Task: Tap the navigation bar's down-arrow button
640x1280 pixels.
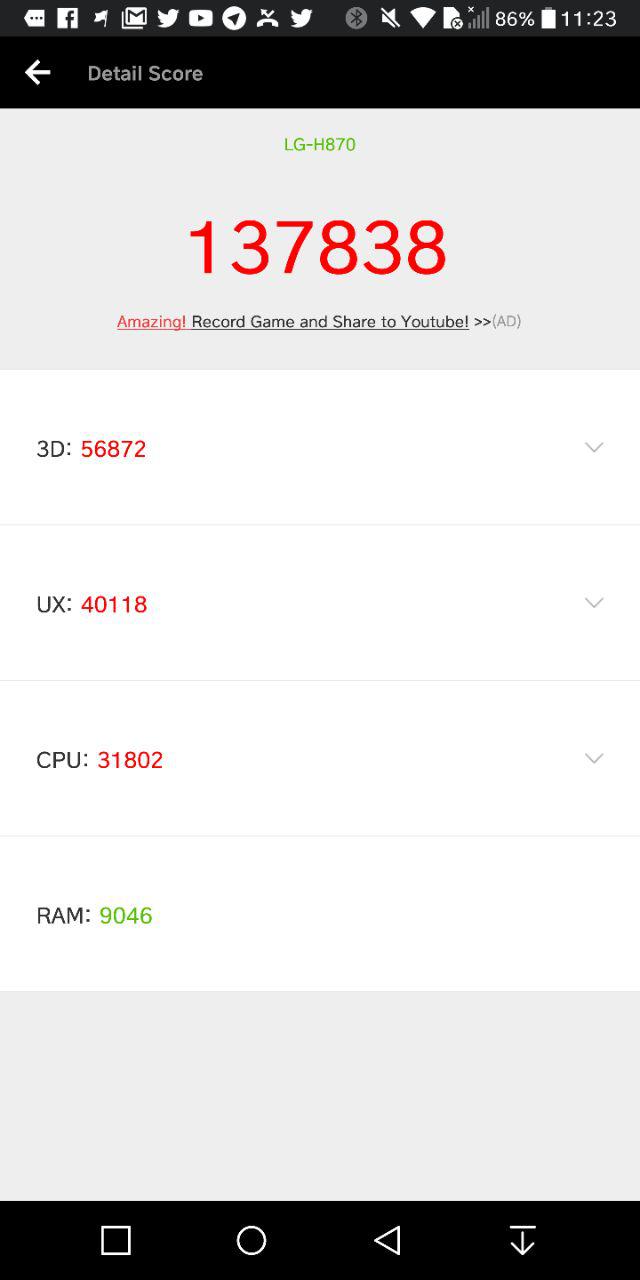Action: coord(522,1240)
